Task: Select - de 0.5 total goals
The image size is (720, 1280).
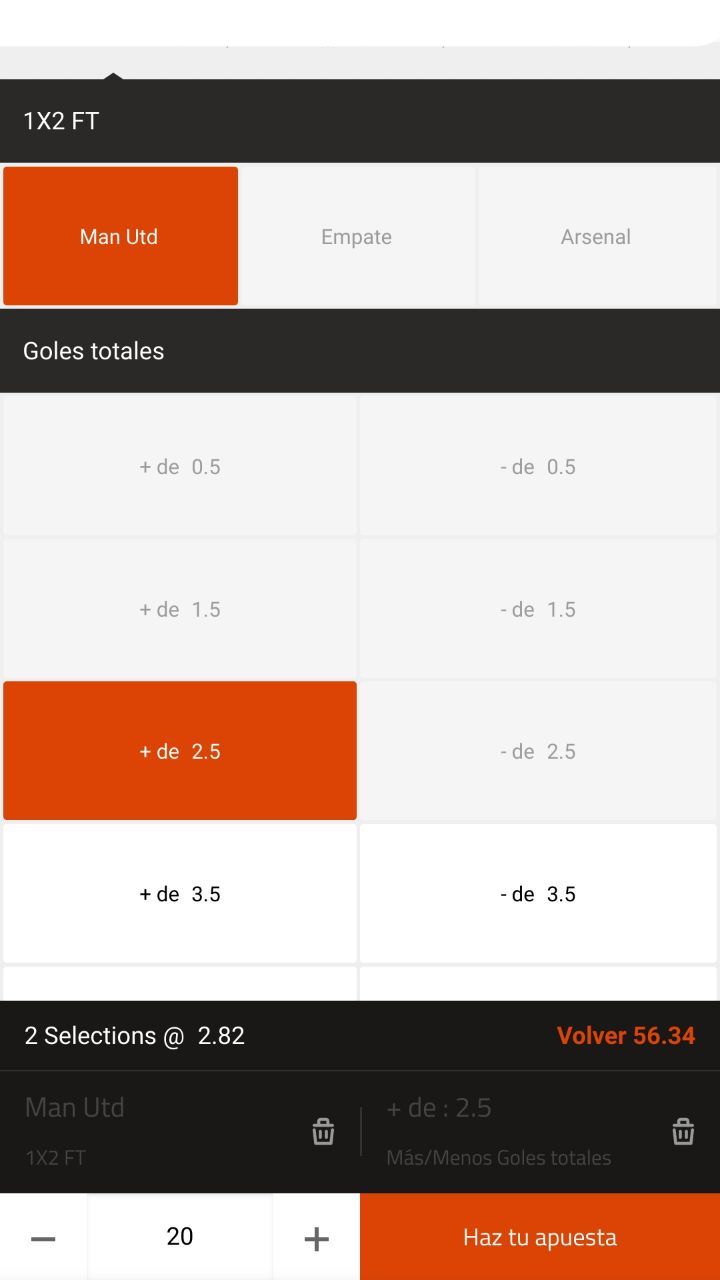Action: pos(538,466)
